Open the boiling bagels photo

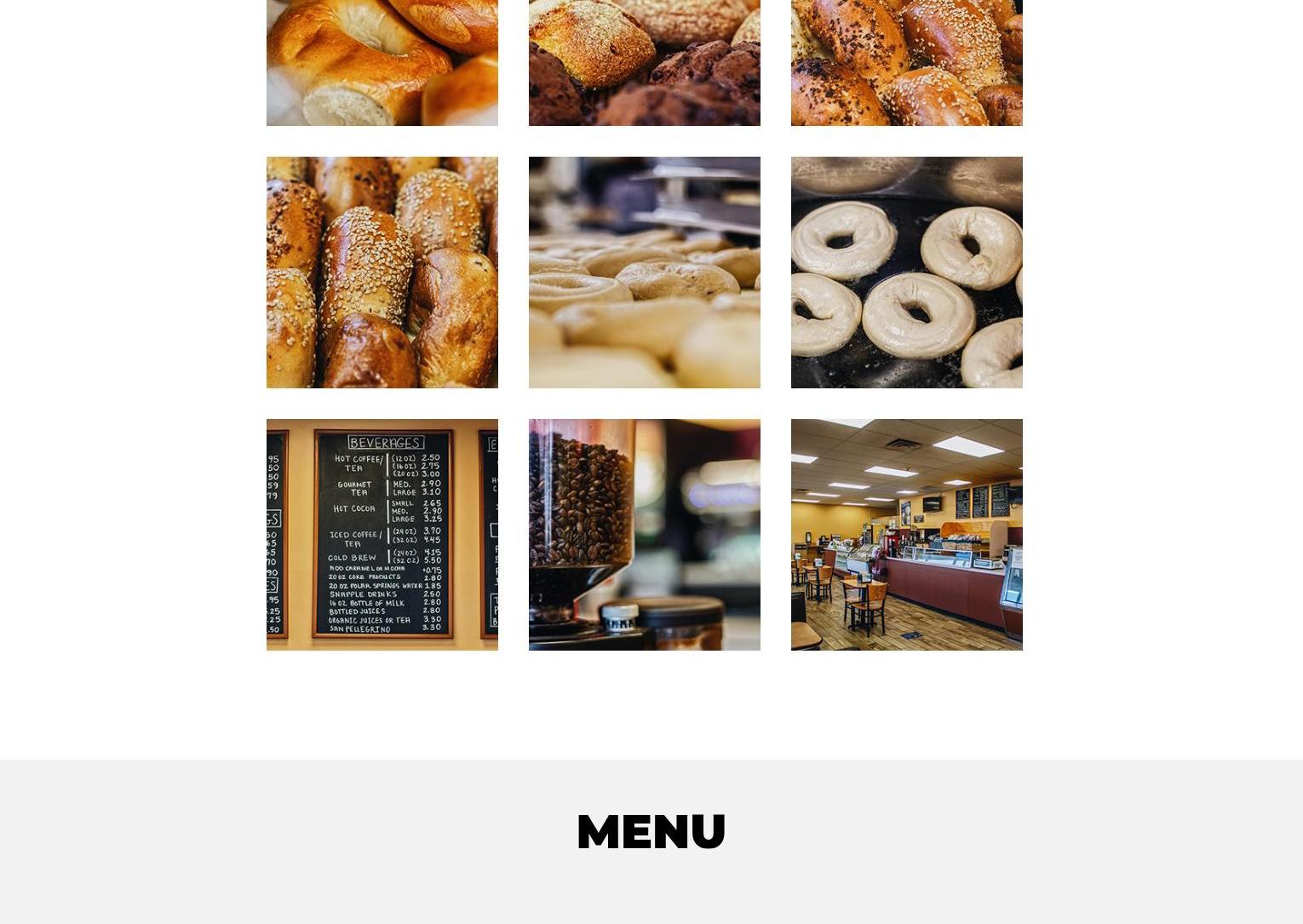click(906, 272)
